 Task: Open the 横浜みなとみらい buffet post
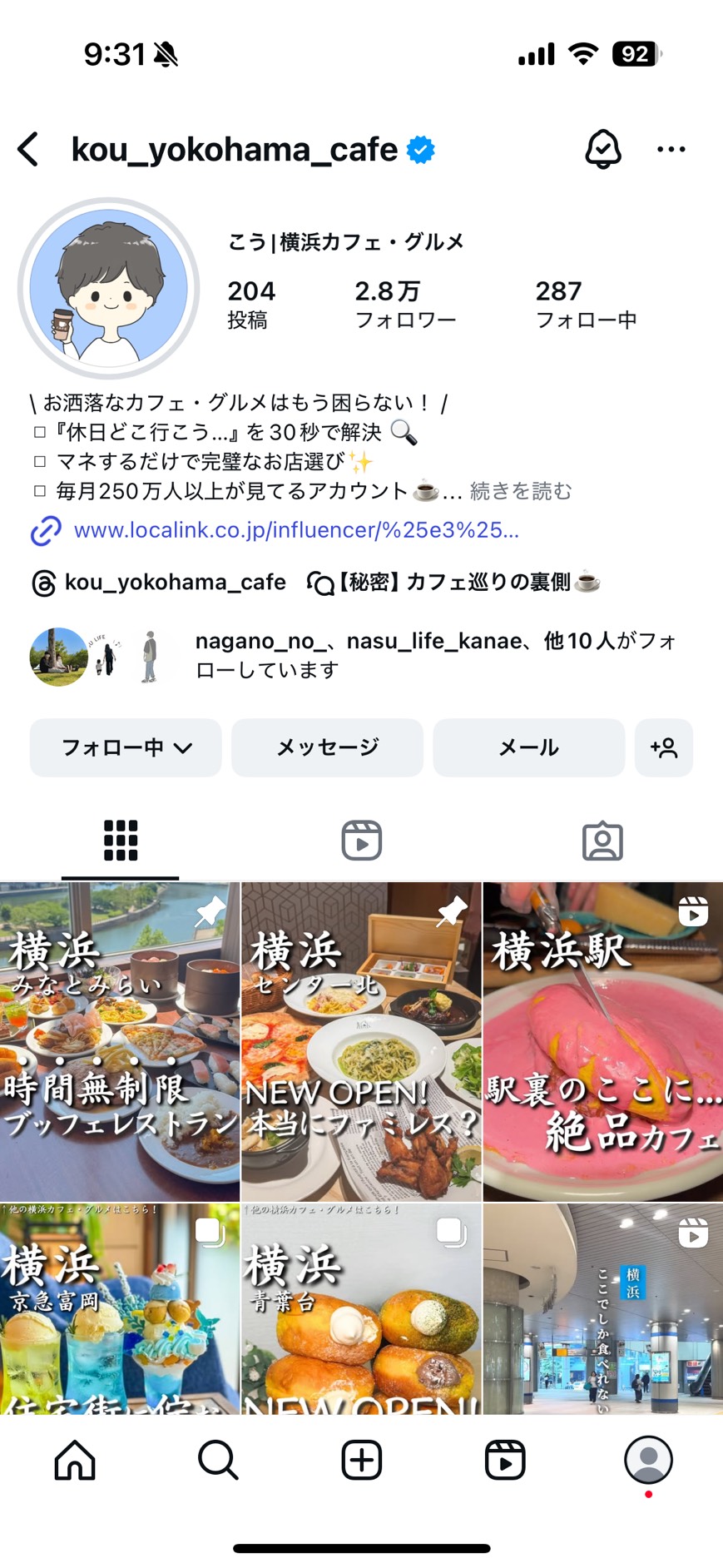(120, 1040)
